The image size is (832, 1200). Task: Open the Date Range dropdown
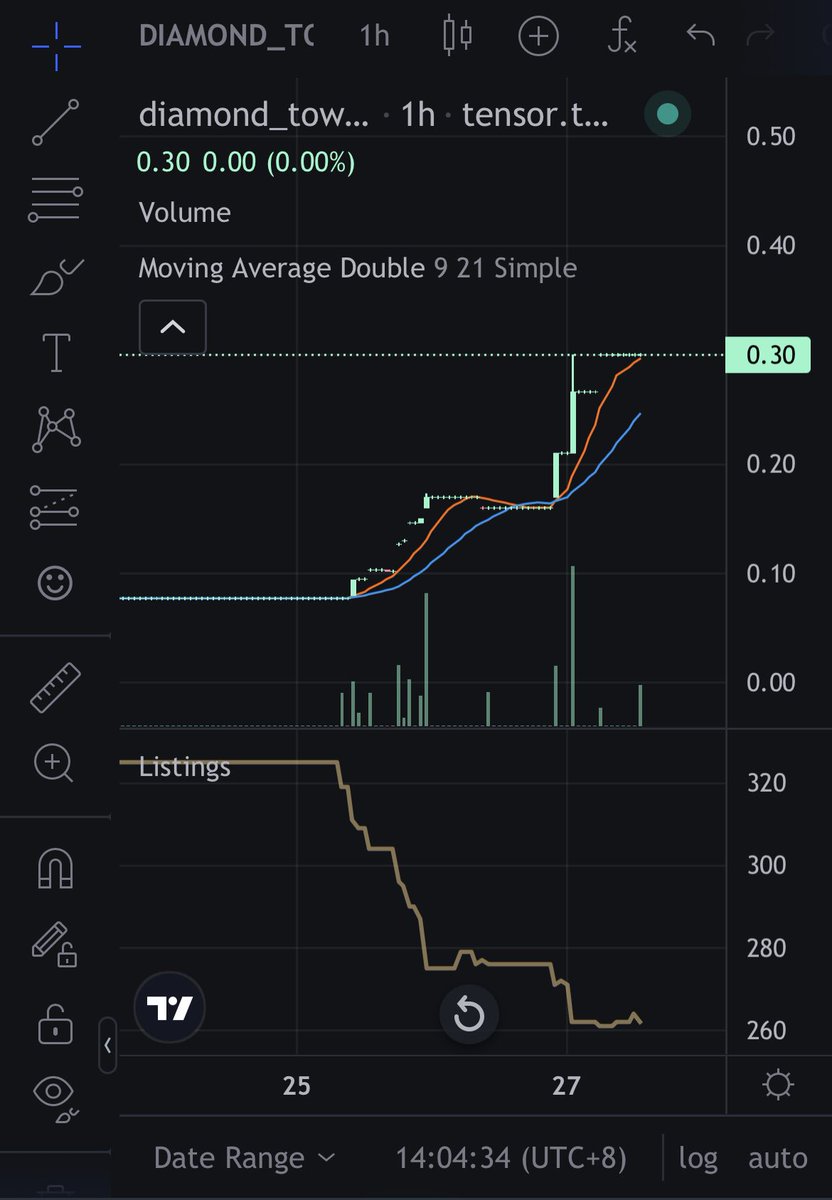[x=244, y=1158]
